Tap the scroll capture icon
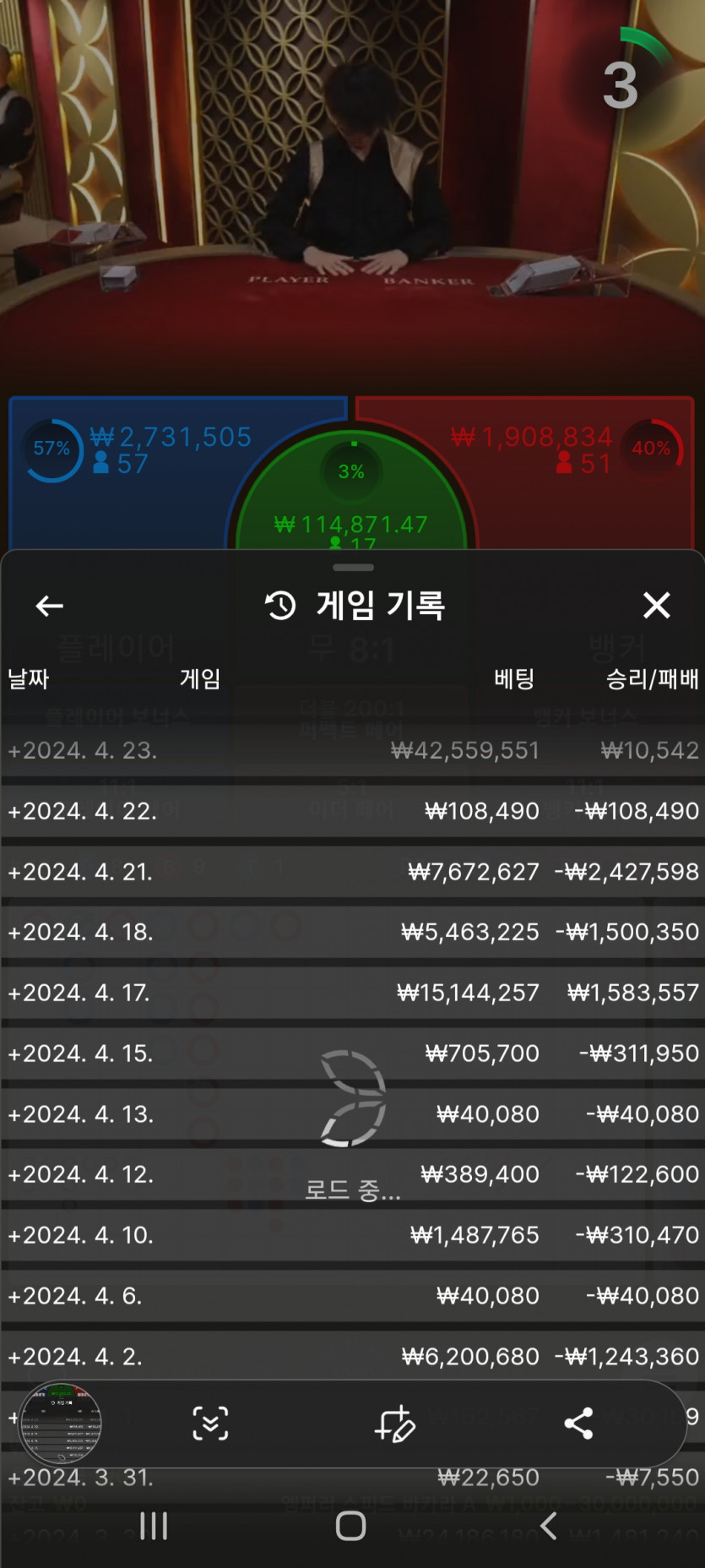The width and height of the screenshot is (705, 1568). (210, 1424)
